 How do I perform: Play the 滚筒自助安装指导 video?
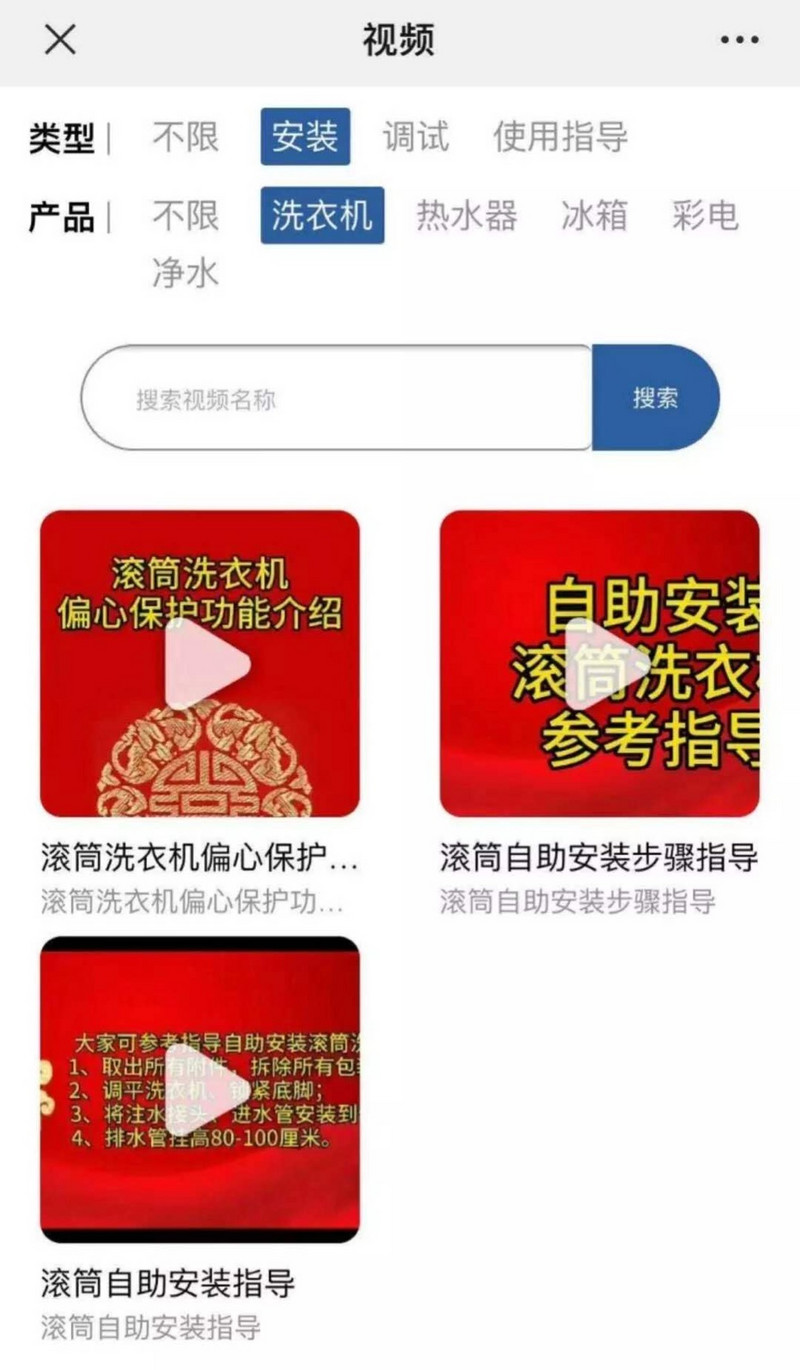coord(200,1089)
